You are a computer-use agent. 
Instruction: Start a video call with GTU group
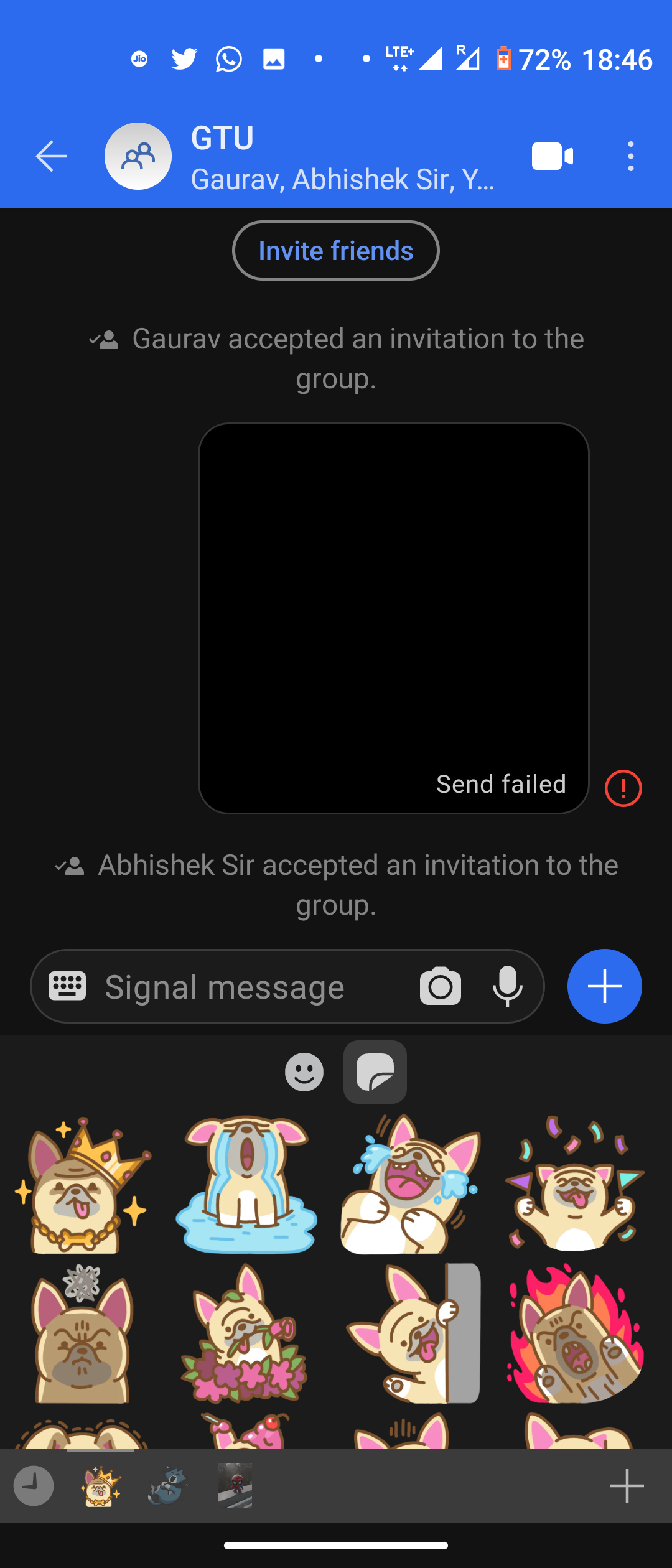pos(553,156)
